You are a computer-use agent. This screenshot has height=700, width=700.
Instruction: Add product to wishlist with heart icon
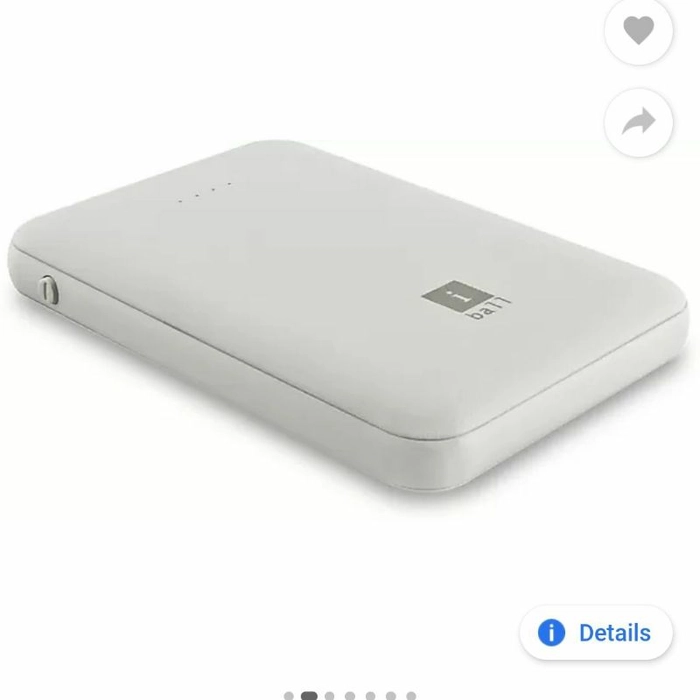tap(639, 31)
